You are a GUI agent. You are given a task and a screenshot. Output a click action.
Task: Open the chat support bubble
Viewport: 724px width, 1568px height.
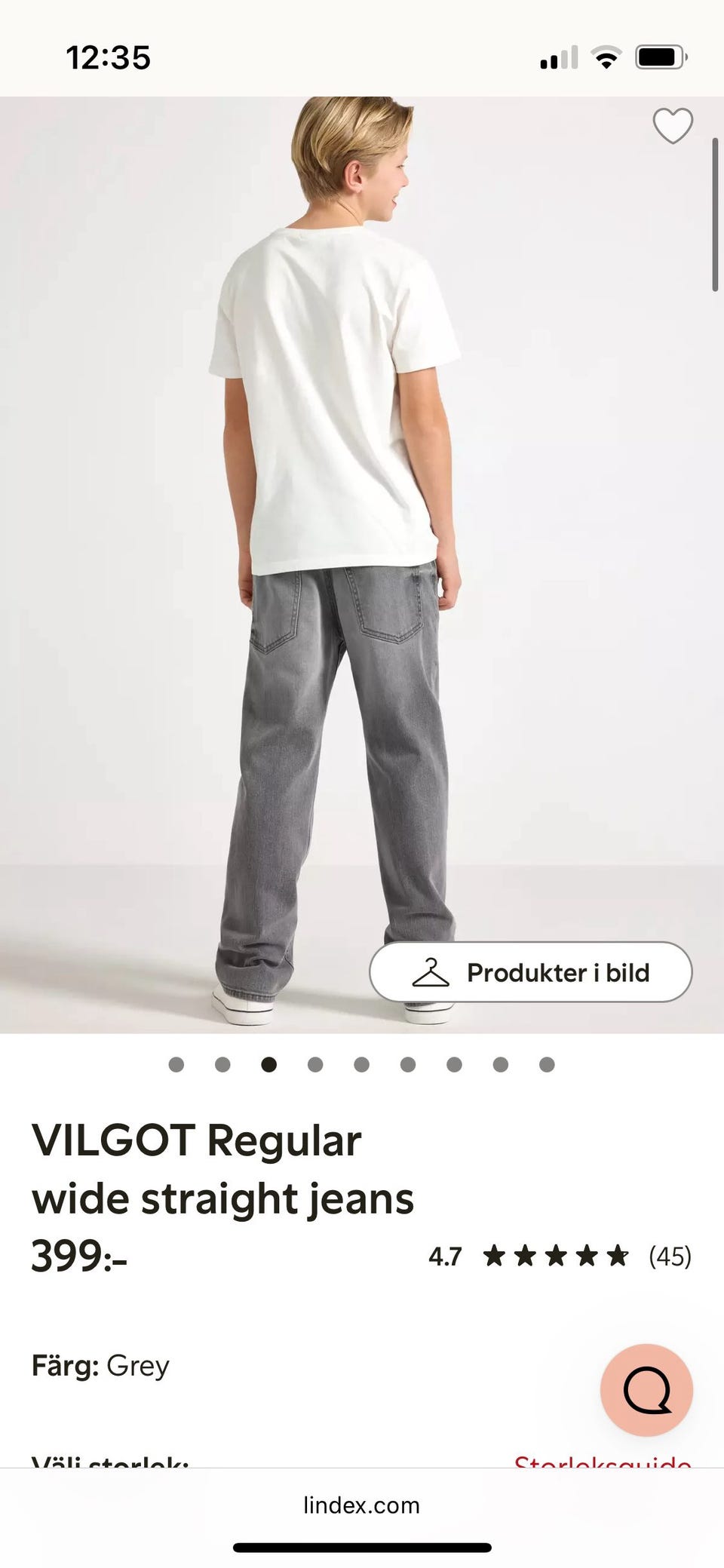[x=646, y=1389]
